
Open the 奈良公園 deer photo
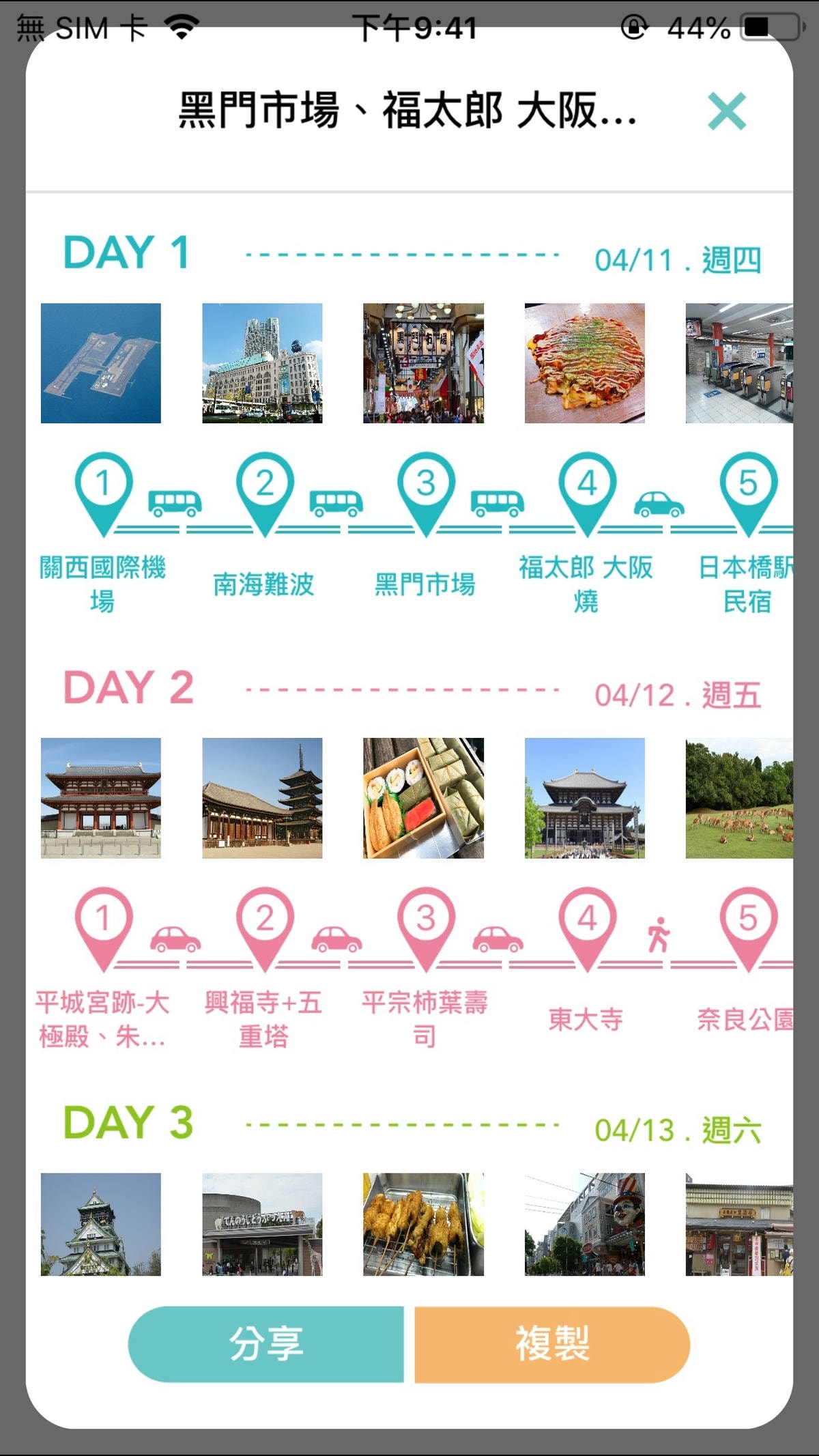pos(739,797)
